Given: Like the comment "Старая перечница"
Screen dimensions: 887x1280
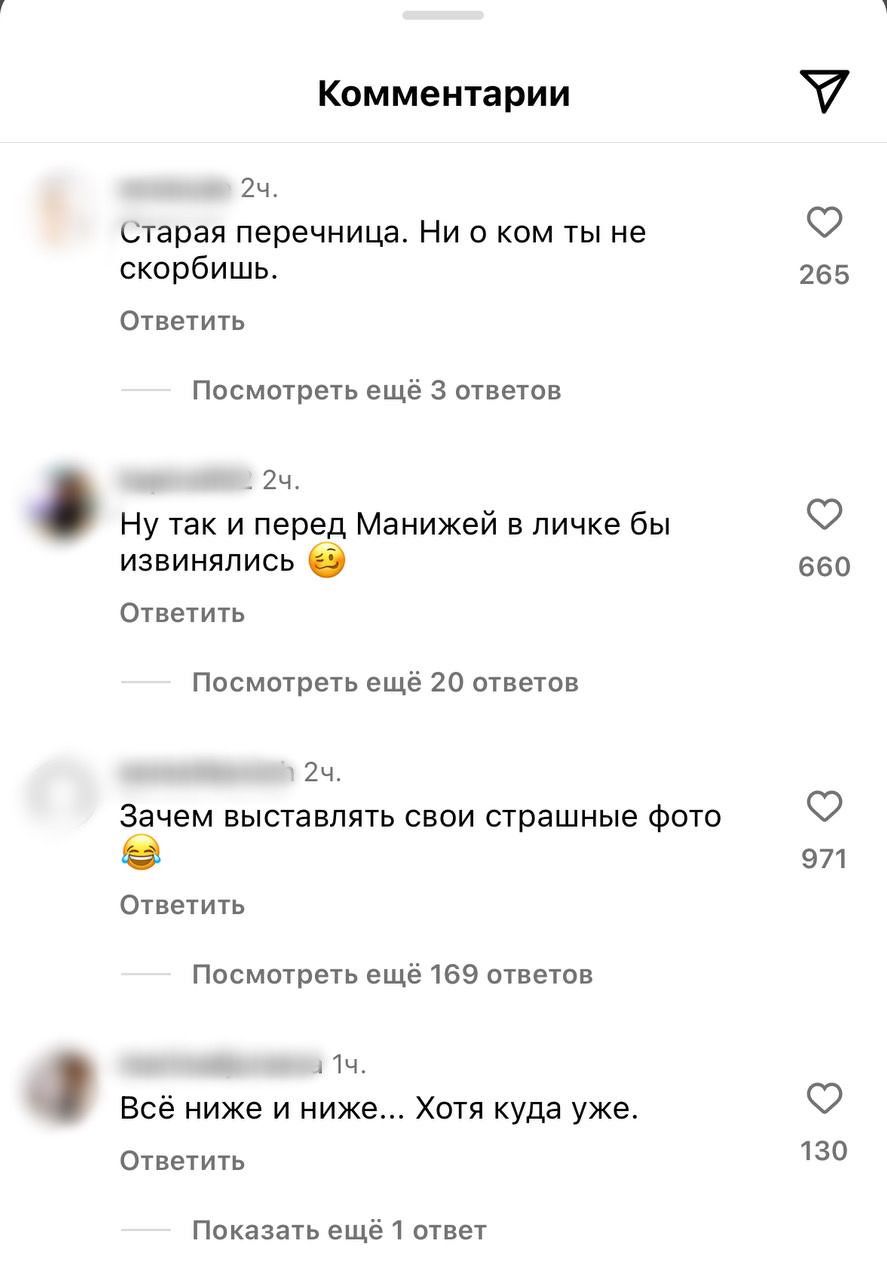Looking at the screenshot, I should [824, 222].
